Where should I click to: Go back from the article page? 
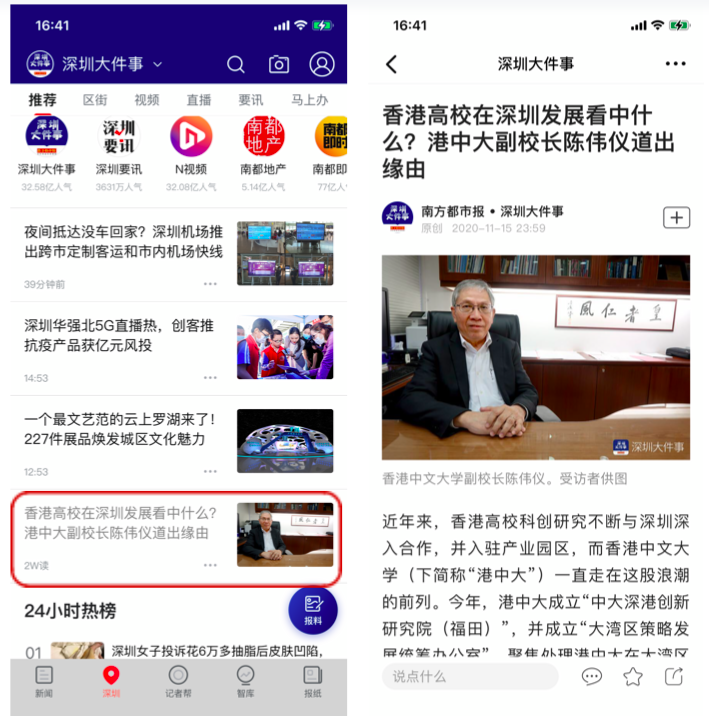click(x=391, y=65)
